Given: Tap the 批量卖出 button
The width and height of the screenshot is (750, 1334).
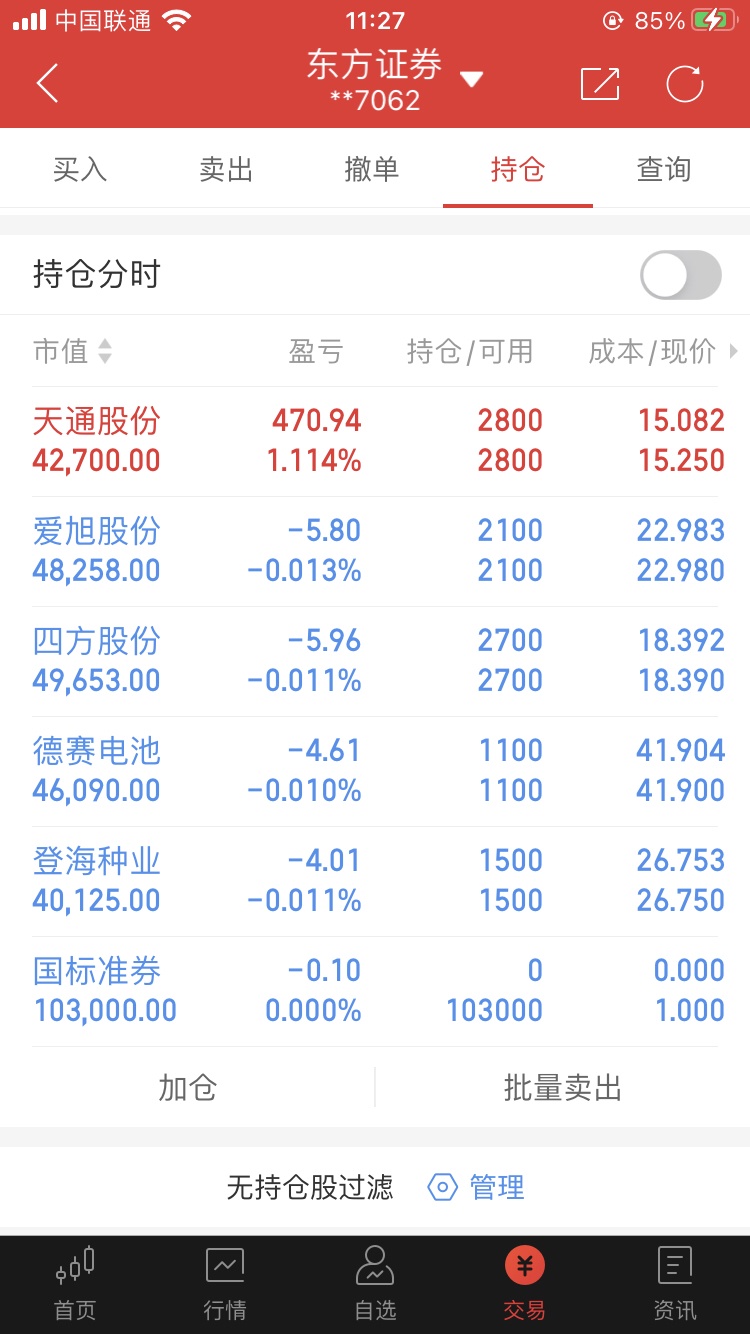Looking at the screenshot, I should pos(563,1087).
